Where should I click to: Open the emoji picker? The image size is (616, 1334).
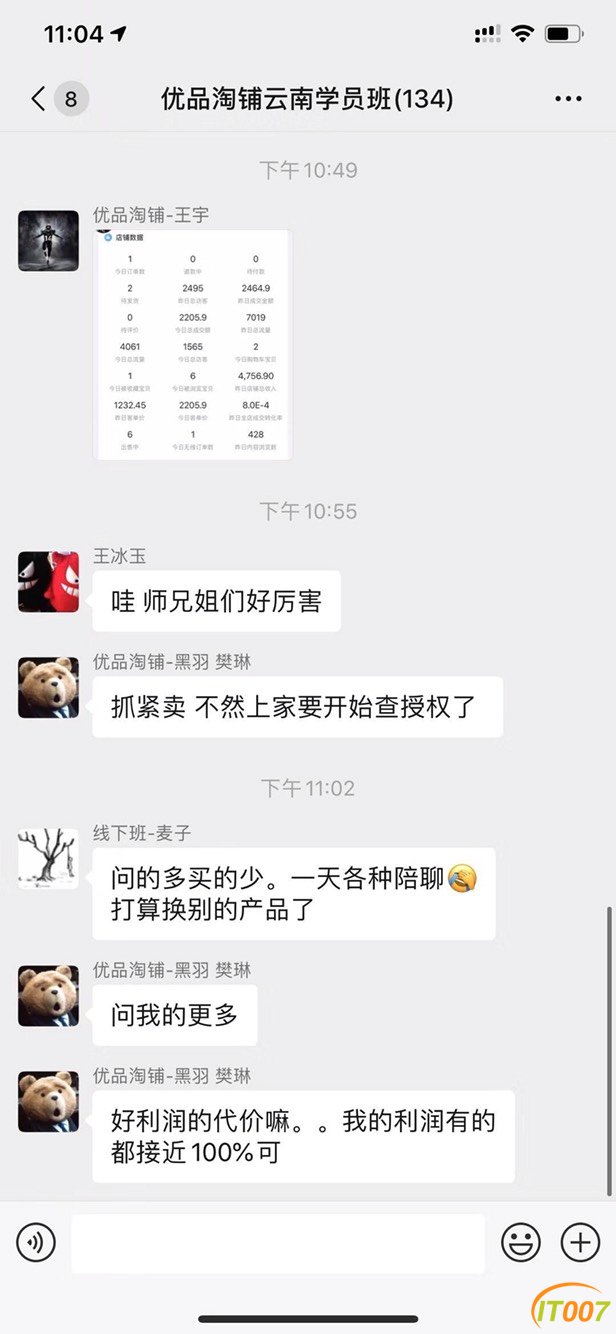tap(520, 1243)
